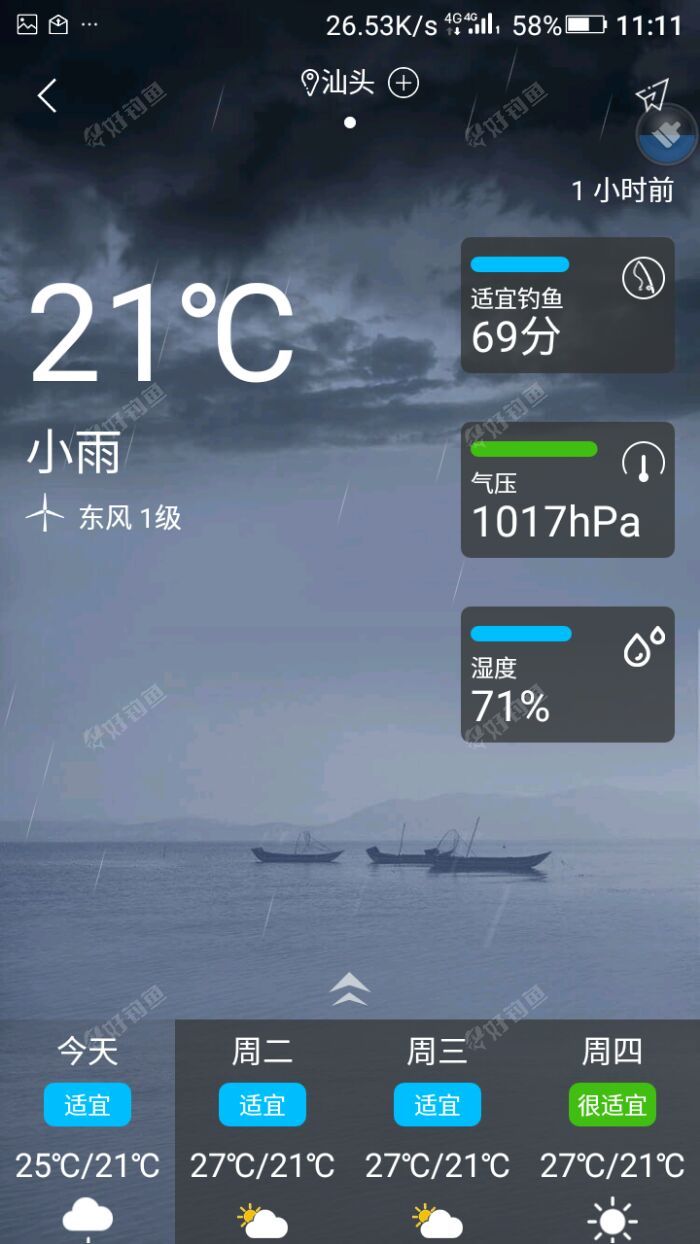Viewport: 700px width, 1244px height.
Task: Add a new city with the plus icon
Action: (x=403, y=83)
